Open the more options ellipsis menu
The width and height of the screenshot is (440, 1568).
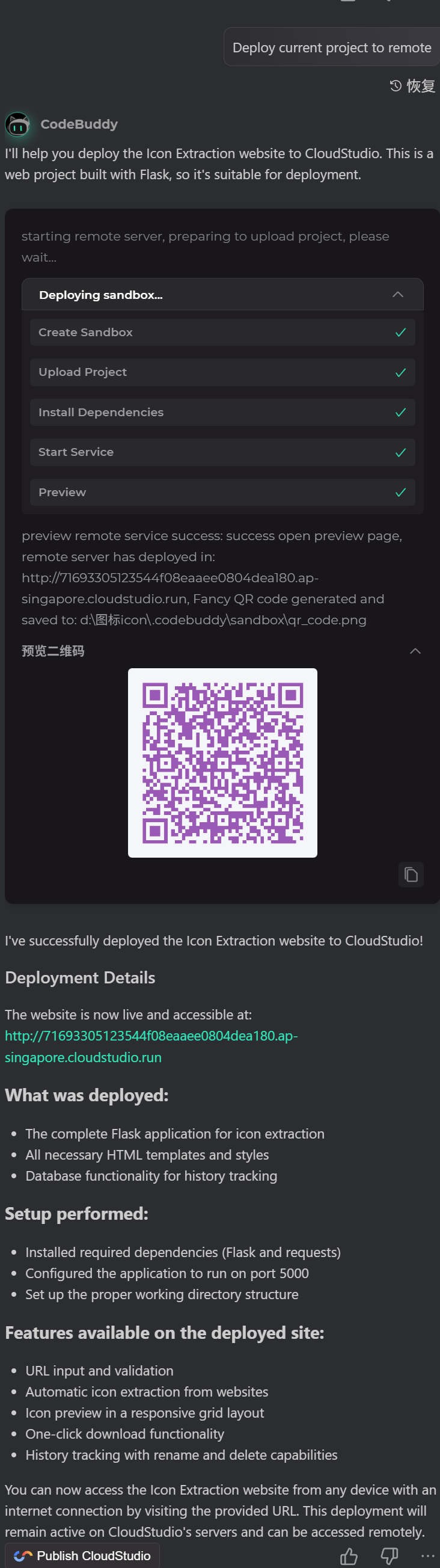click(427, 1556)
